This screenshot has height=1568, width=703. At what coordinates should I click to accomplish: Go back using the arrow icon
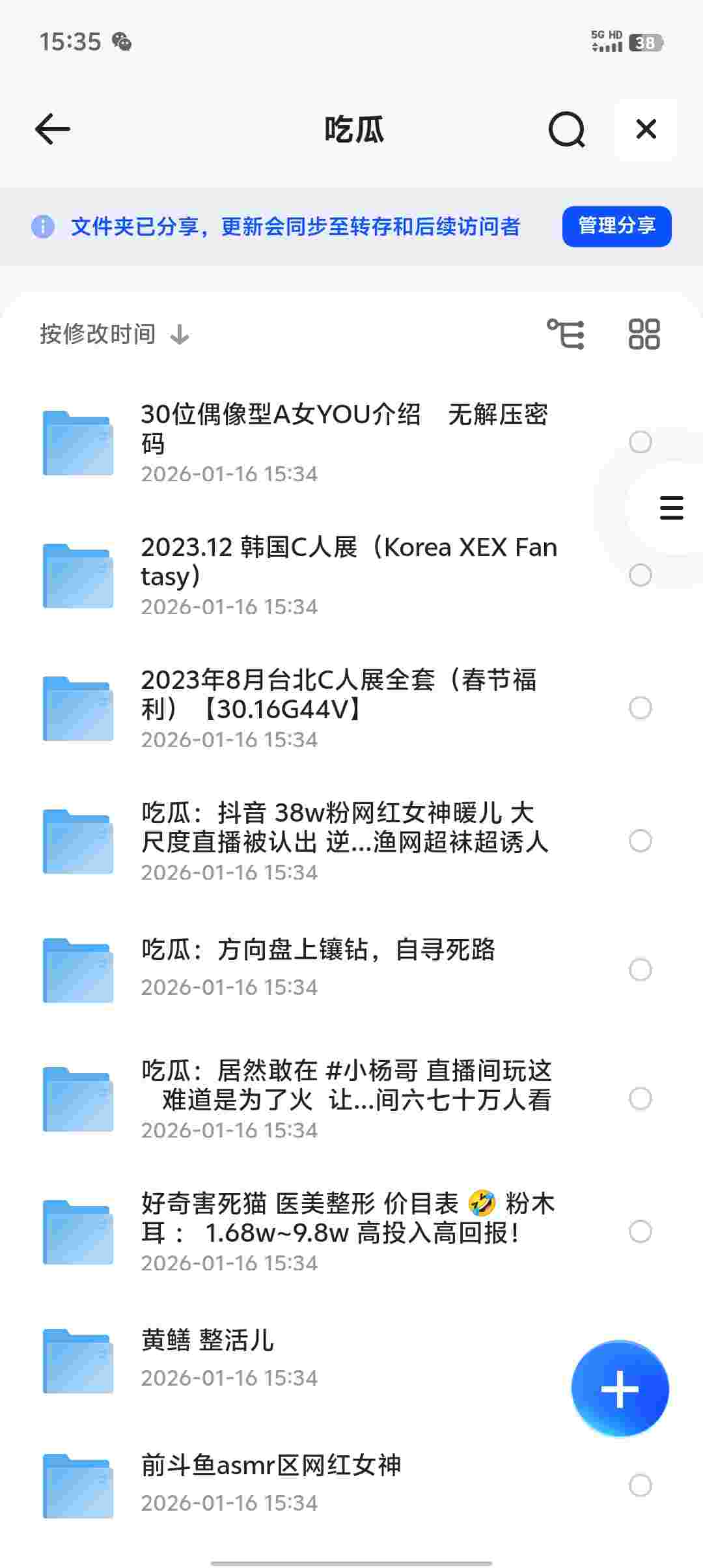tap(53, 129)
